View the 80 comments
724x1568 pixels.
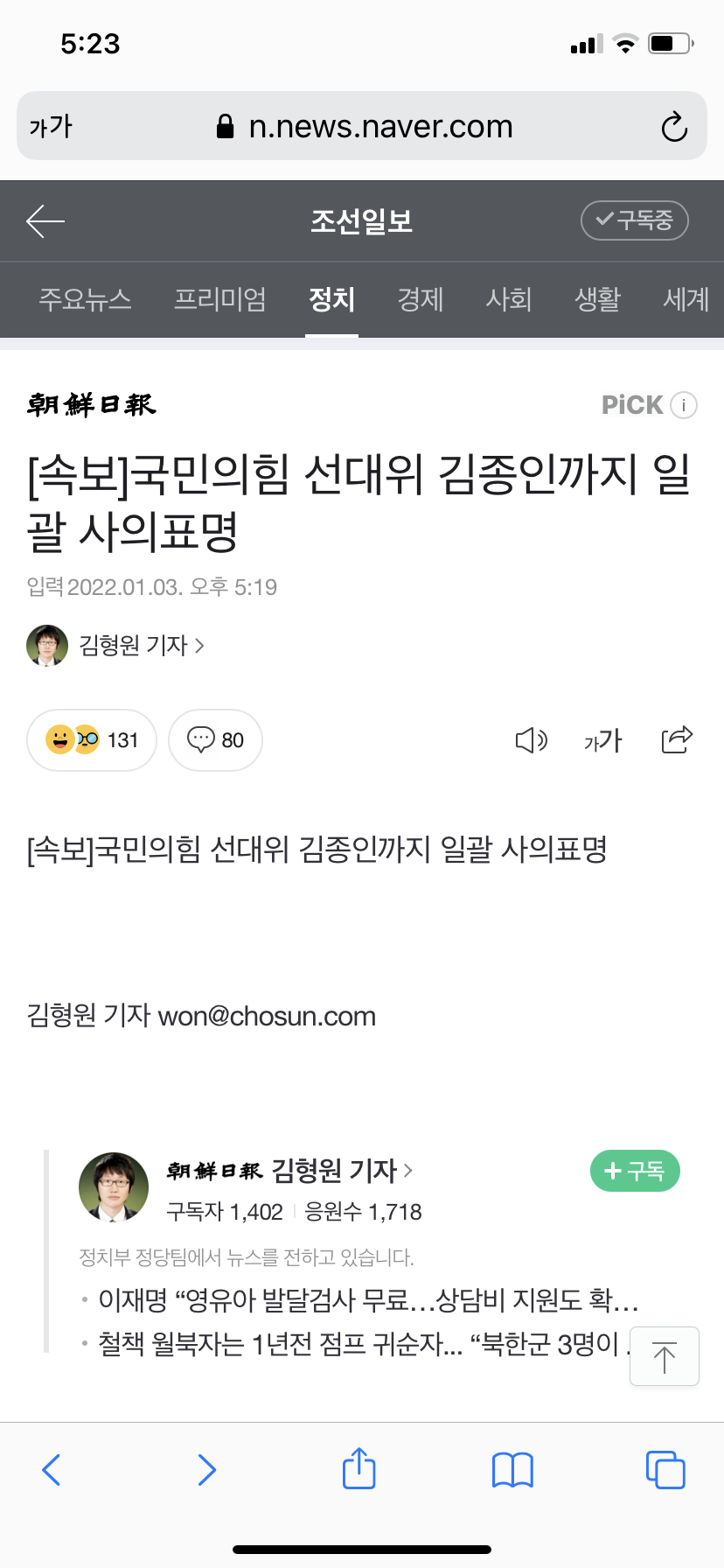click(215, 740)
